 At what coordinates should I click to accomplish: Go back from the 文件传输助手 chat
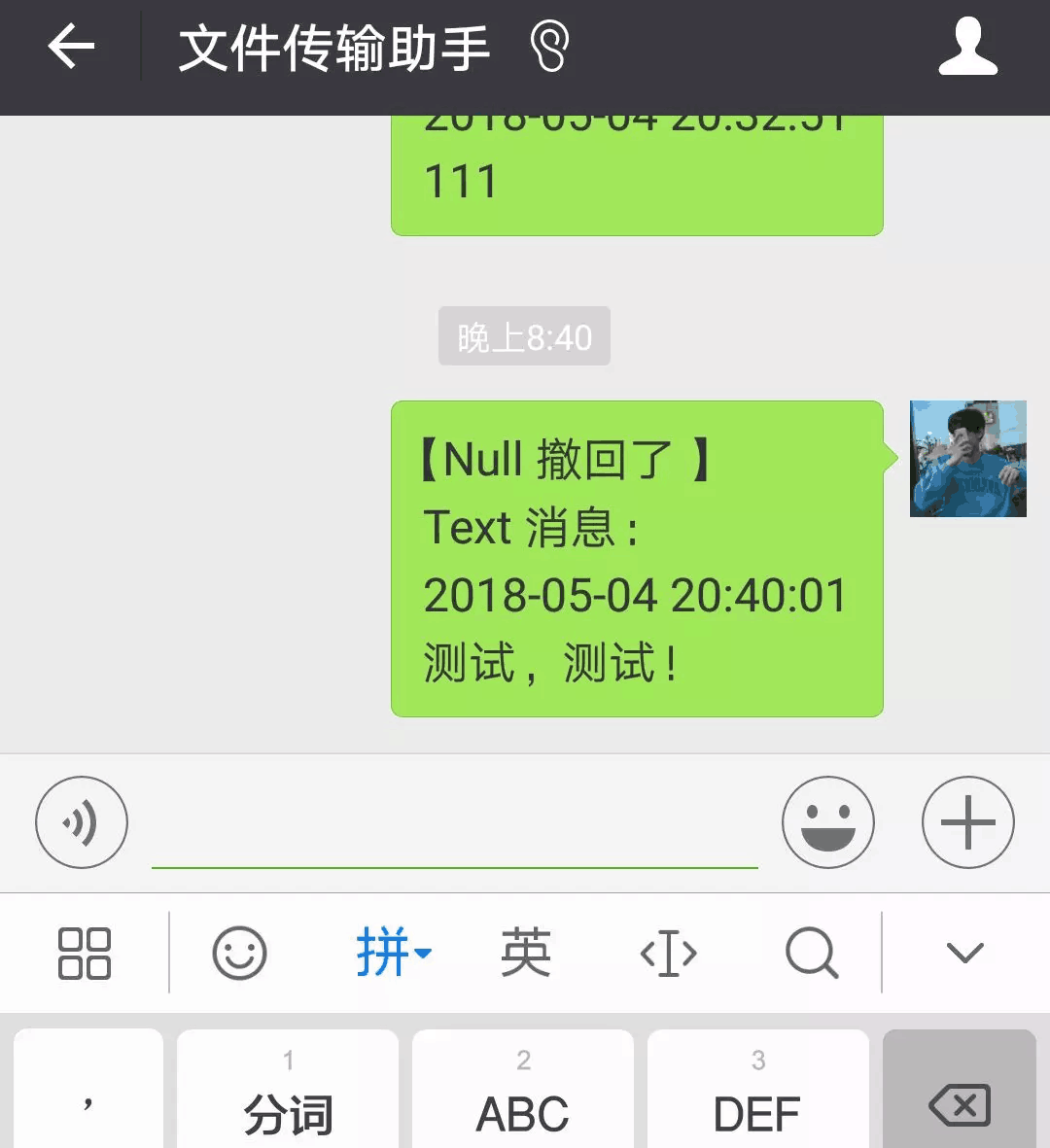(71, 47)
